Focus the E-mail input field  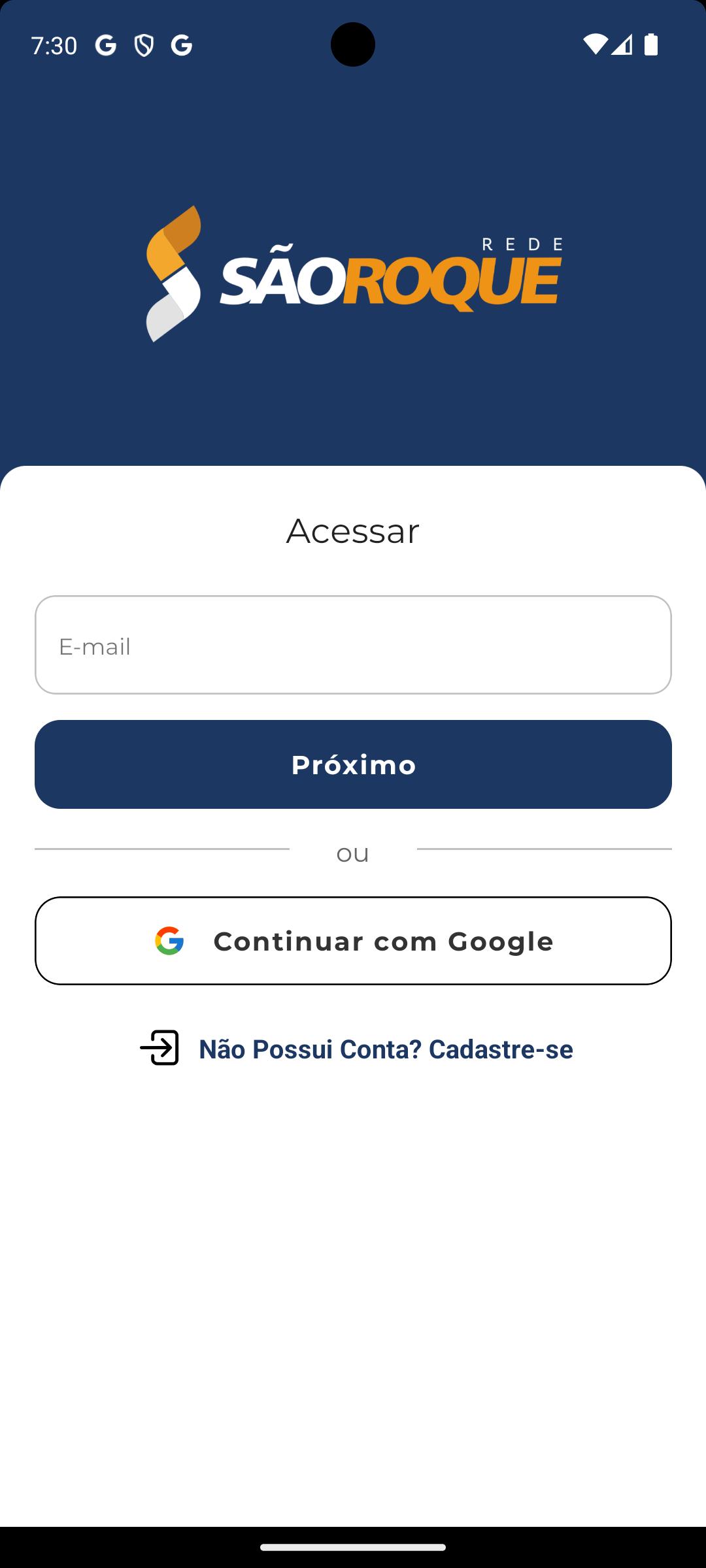tap(353, 645)
